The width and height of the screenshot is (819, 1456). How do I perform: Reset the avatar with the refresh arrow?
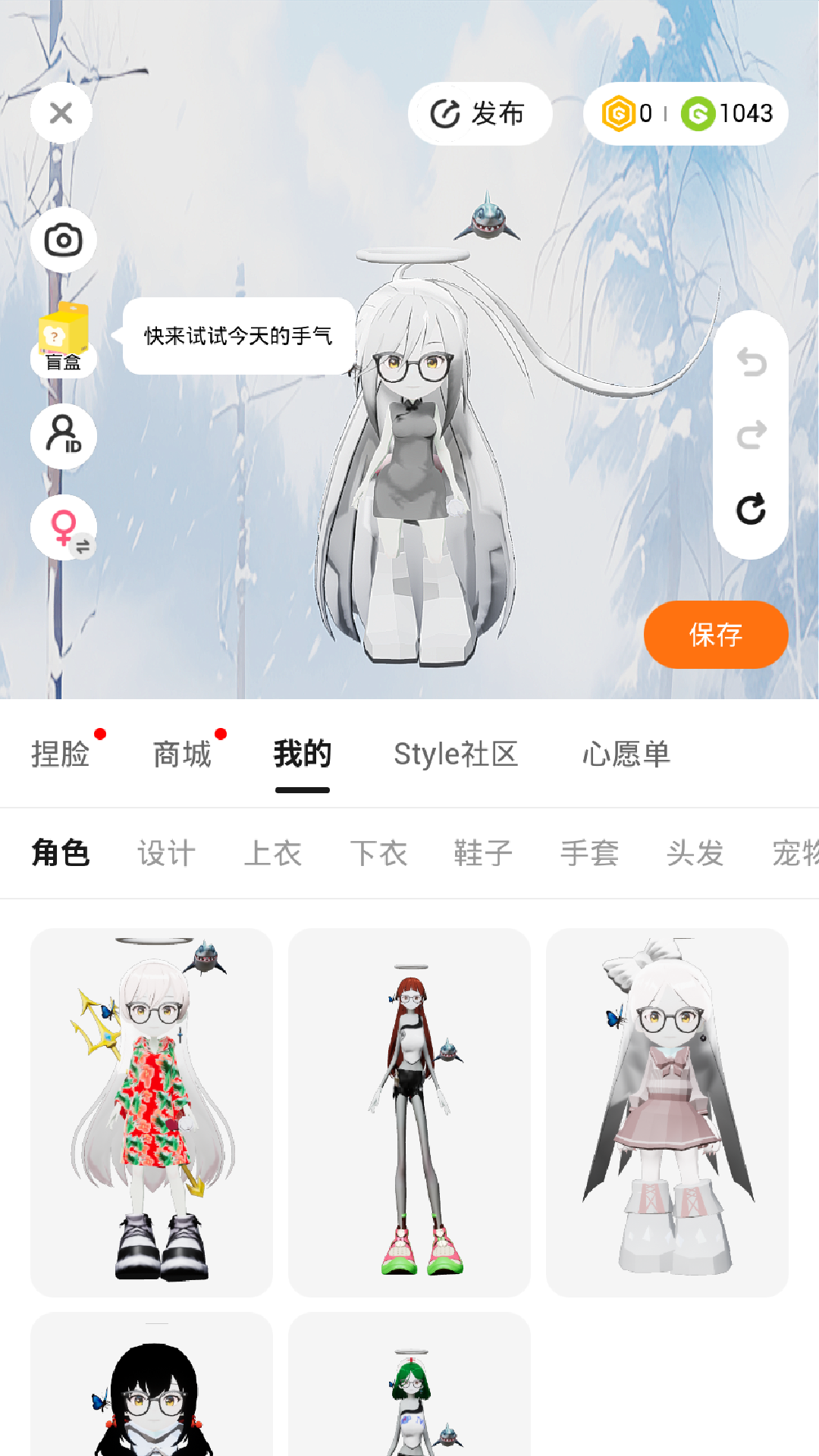752,509
